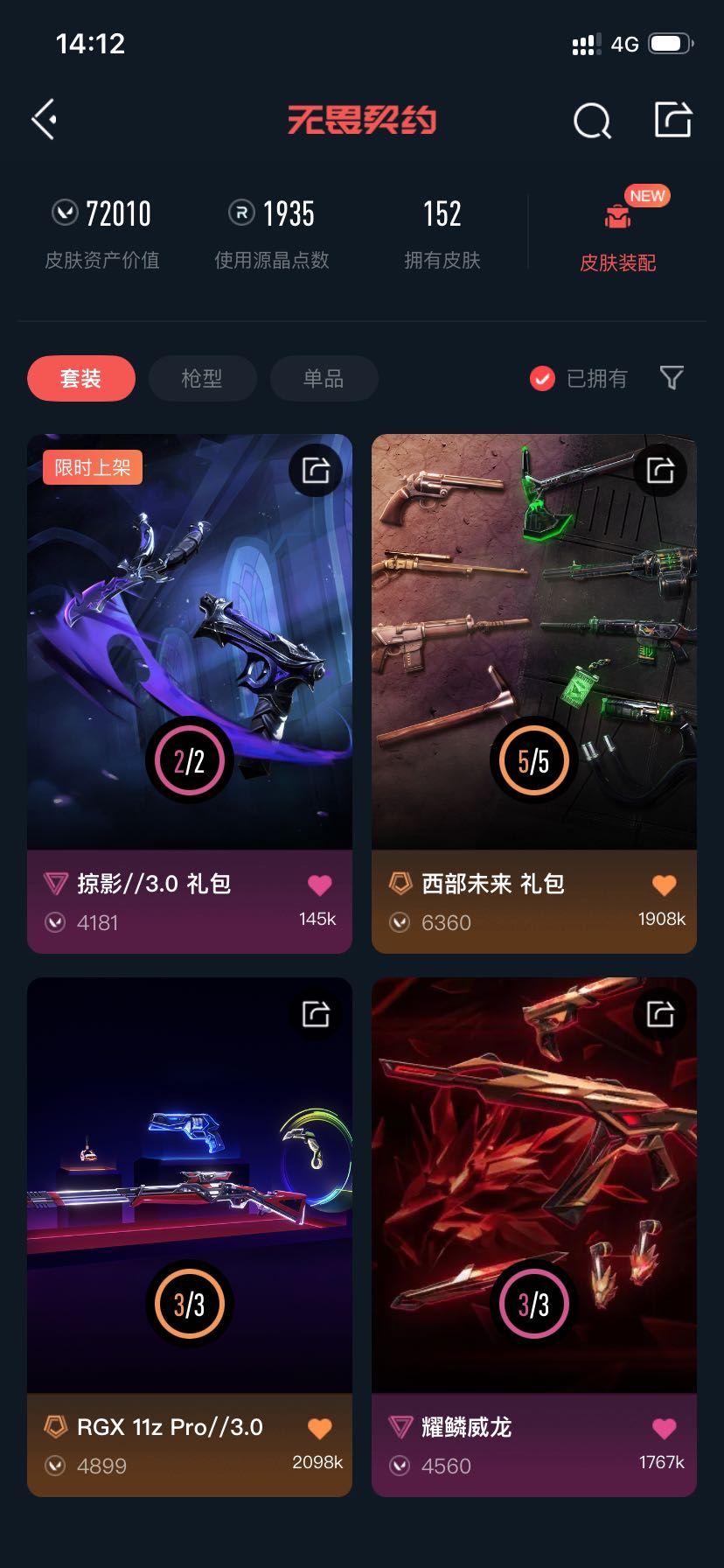The height and width of the screenshot is (1568, 724).
Task: Uncheck the 已拥有 filter
Action: pos(542,378)
